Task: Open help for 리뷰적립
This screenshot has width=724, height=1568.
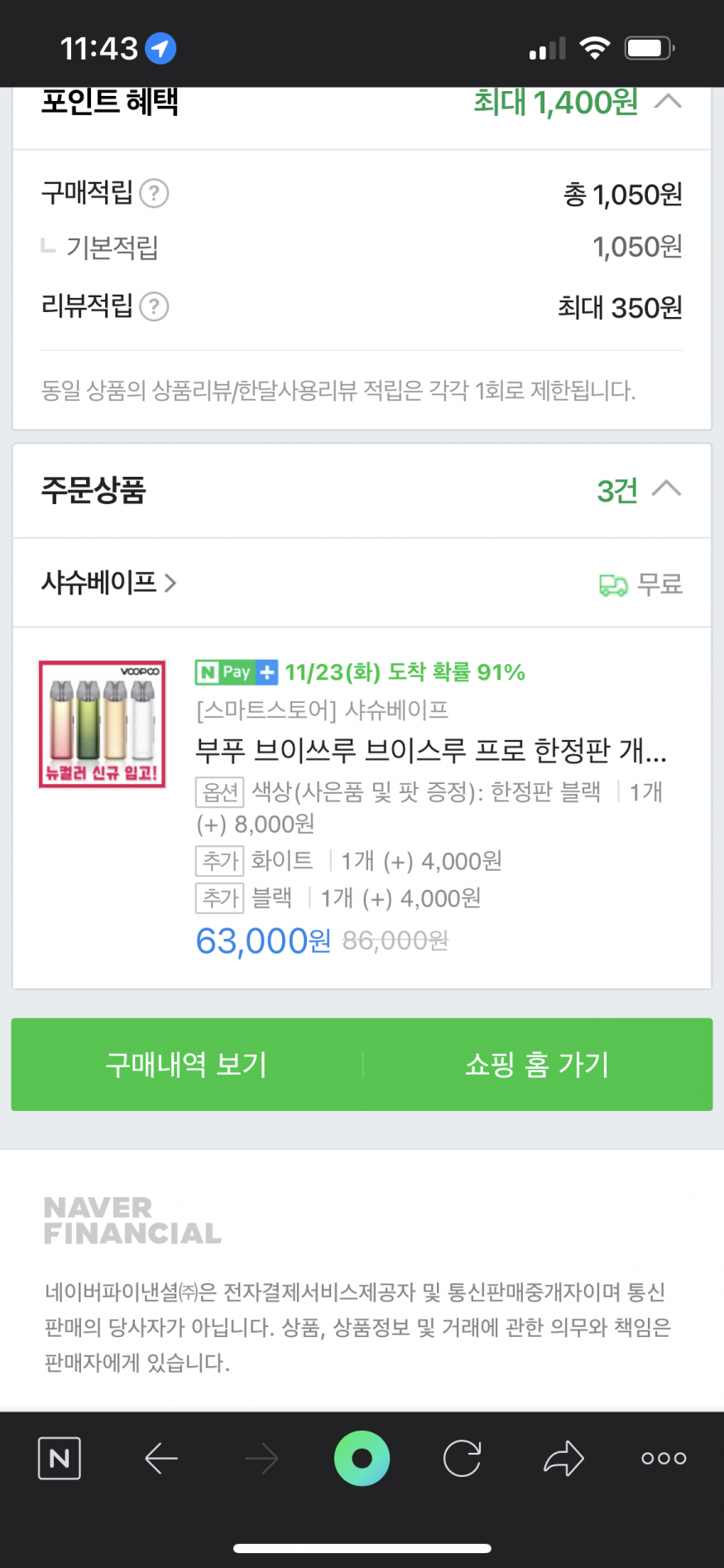Action: 154,307
